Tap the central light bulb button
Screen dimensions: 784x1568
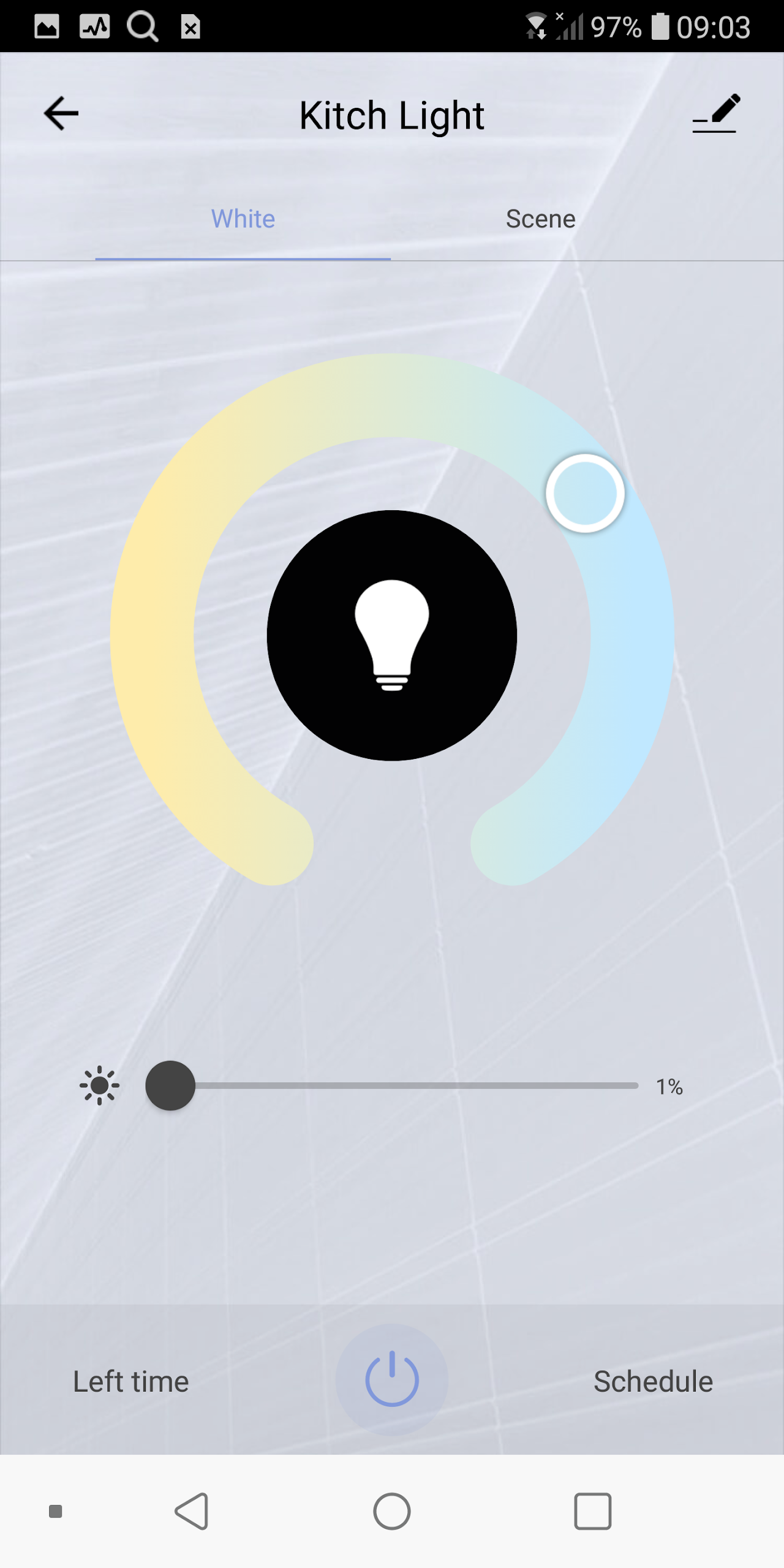tap(392, 635)
